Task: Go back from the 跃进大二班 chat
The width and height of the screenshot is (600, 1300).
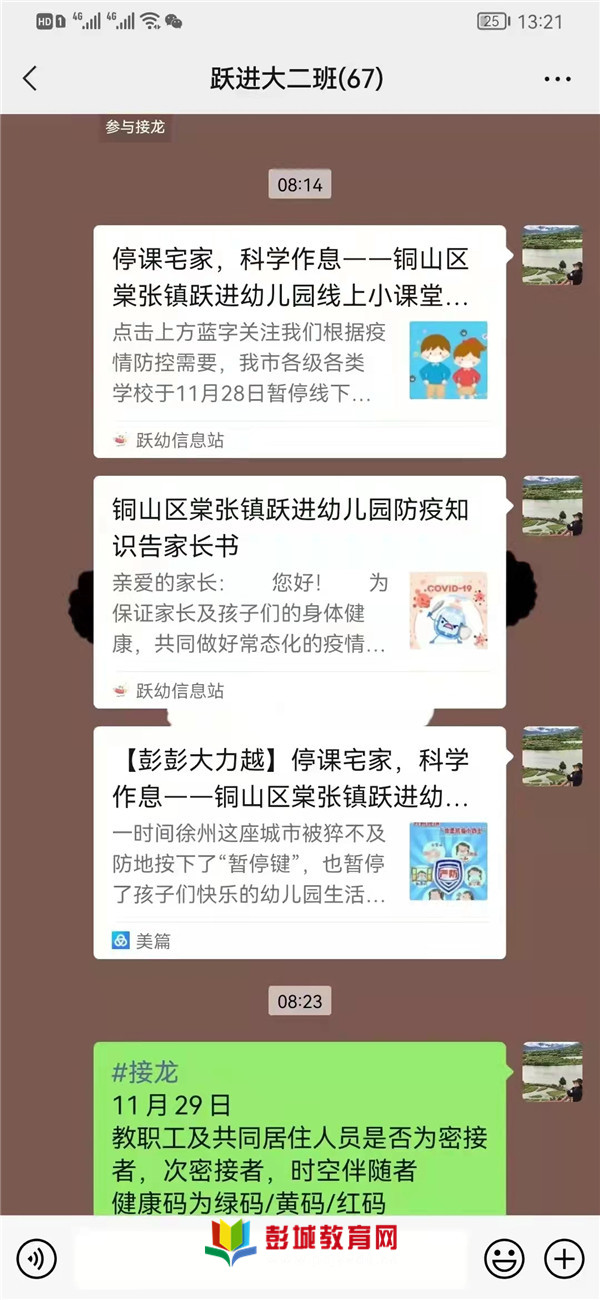Action: 30,79
